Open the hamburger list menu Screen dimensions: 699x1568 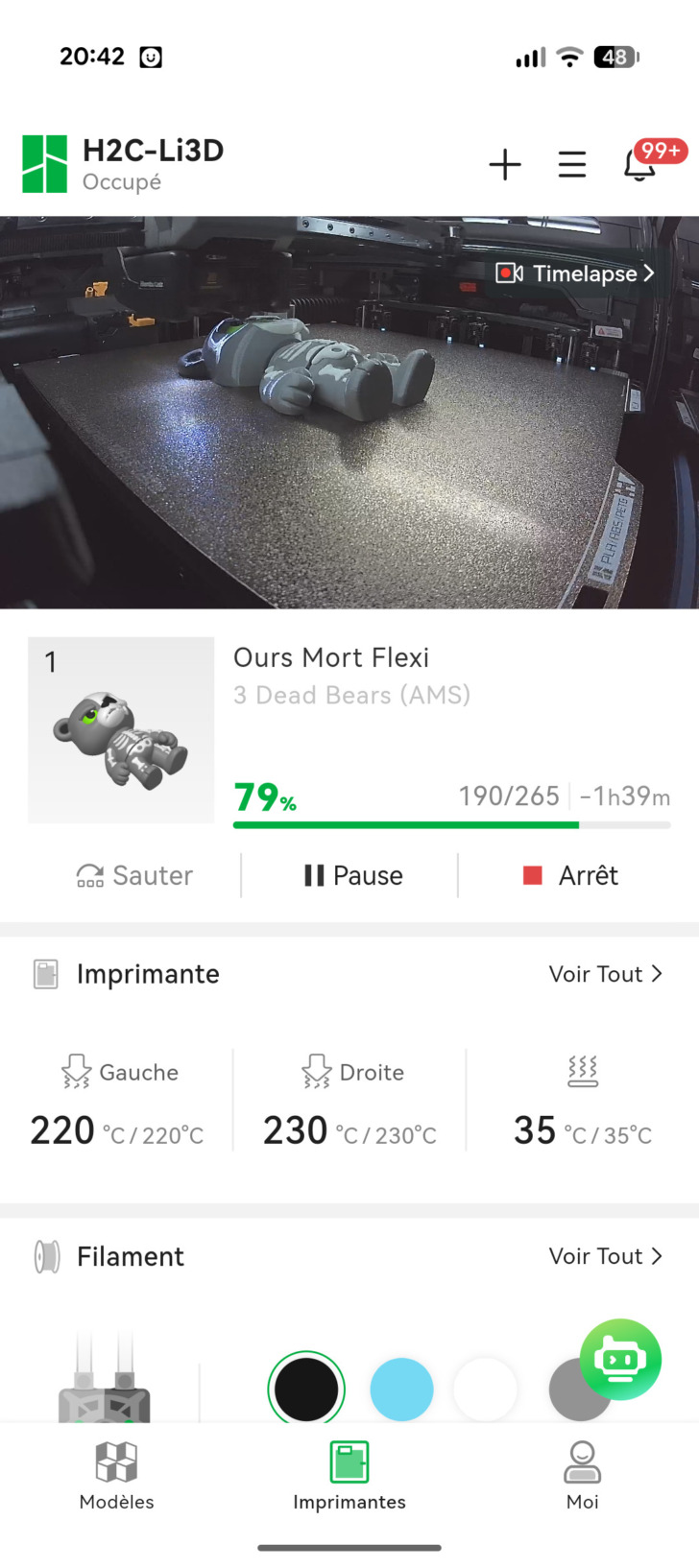pyautogui.click(x=572, y=165)
